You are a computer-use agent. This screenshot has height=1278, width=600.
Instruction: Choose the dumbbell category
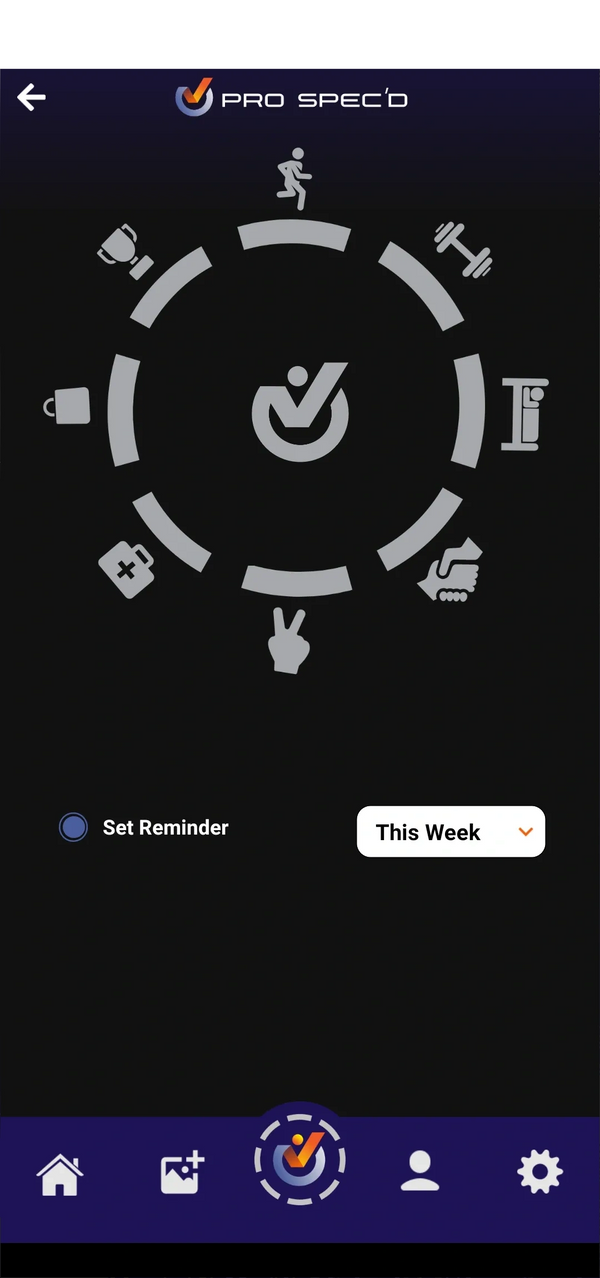[463, 249]
